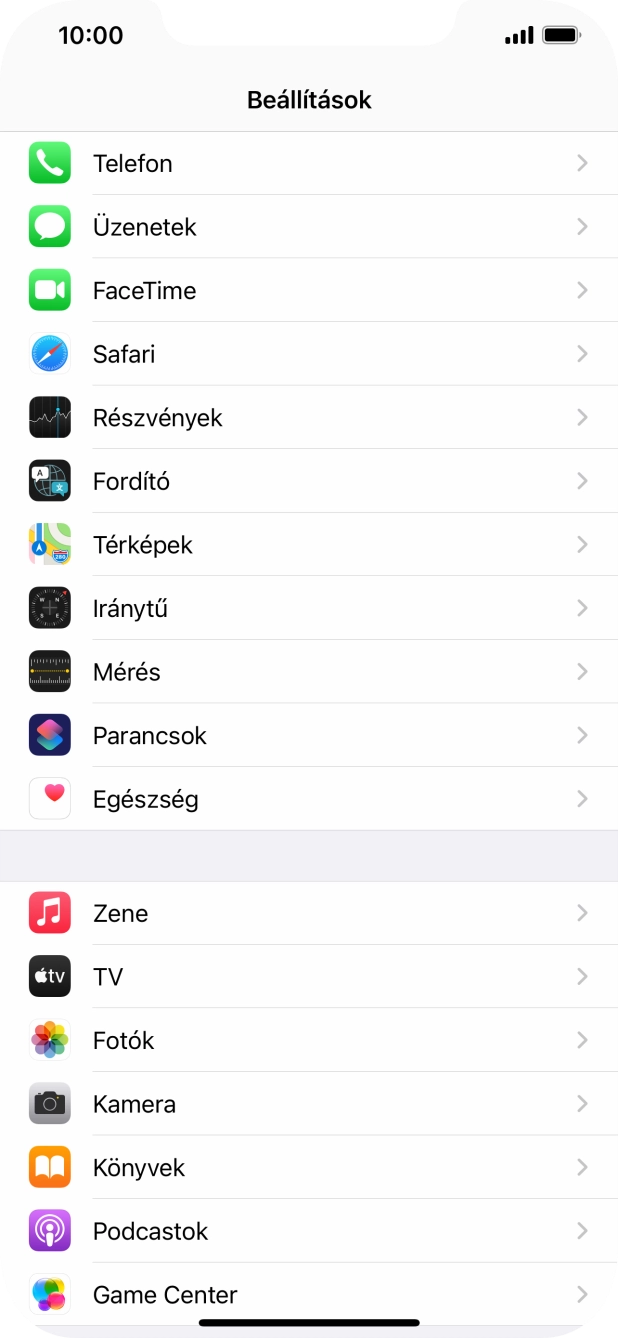Go to Üzenetek settings

pyautogui.click(x=309, y=227)
